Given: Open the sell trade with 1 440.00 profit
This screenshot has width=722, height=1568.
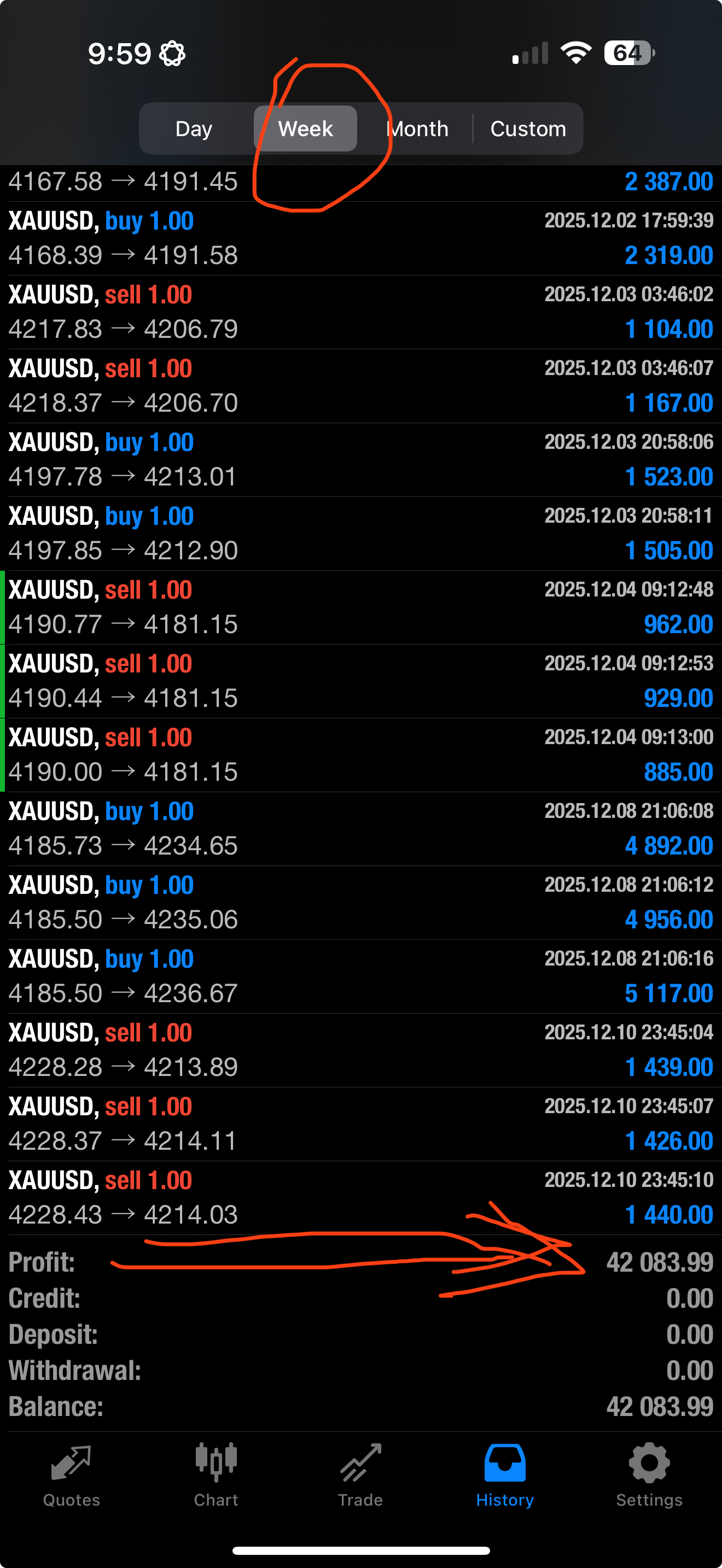Looking at the screenshot, I should coord(361,1197).
